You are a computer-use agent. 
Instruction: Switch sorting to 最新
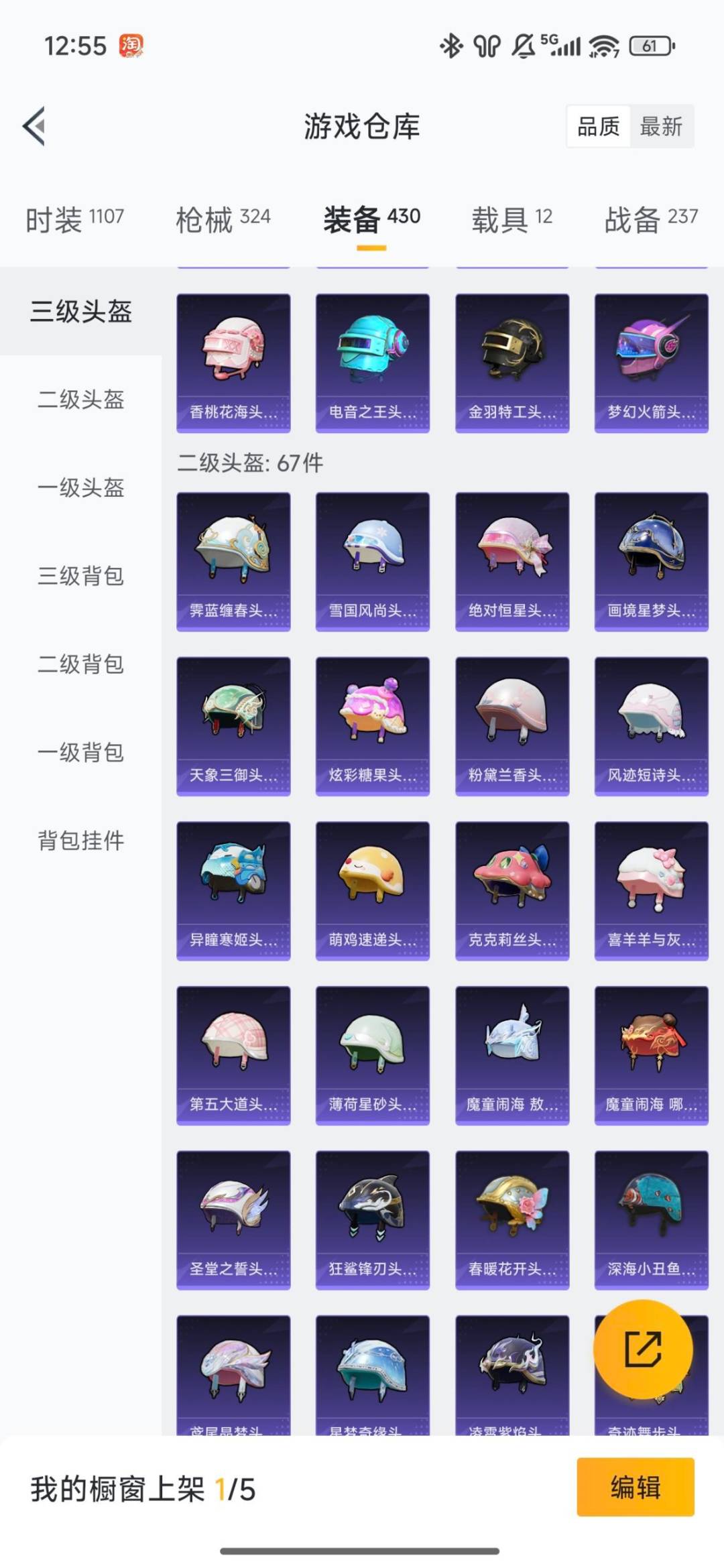pos(660,127)
